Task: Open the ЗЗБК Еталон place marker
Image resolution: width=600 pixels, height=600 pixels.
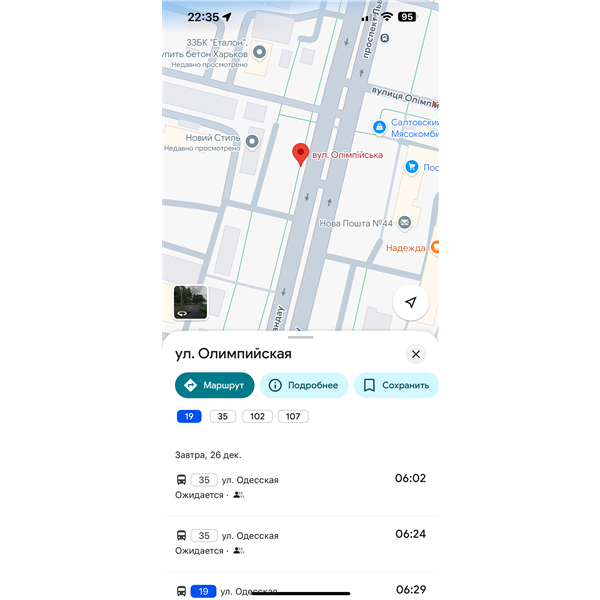Action: click(259, 52)
